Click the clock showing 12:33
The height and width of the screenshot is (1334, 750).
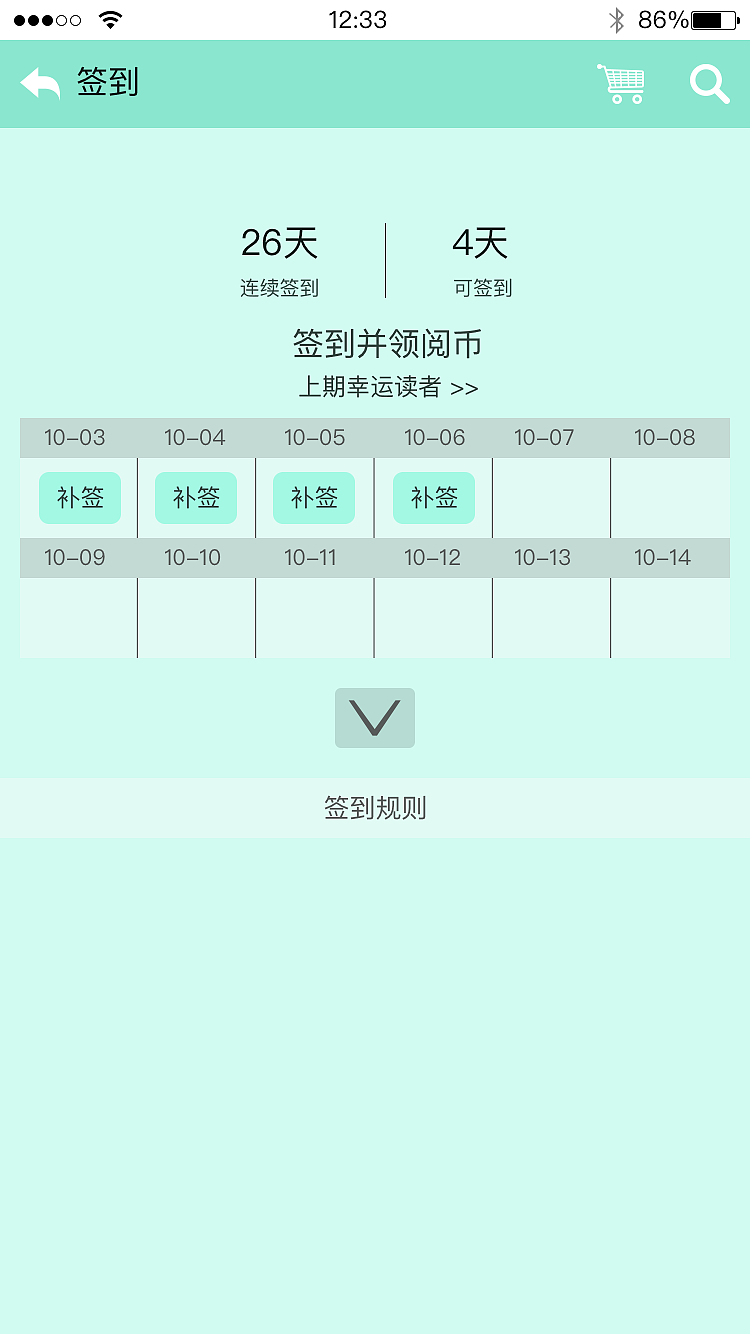click(357, 18)
